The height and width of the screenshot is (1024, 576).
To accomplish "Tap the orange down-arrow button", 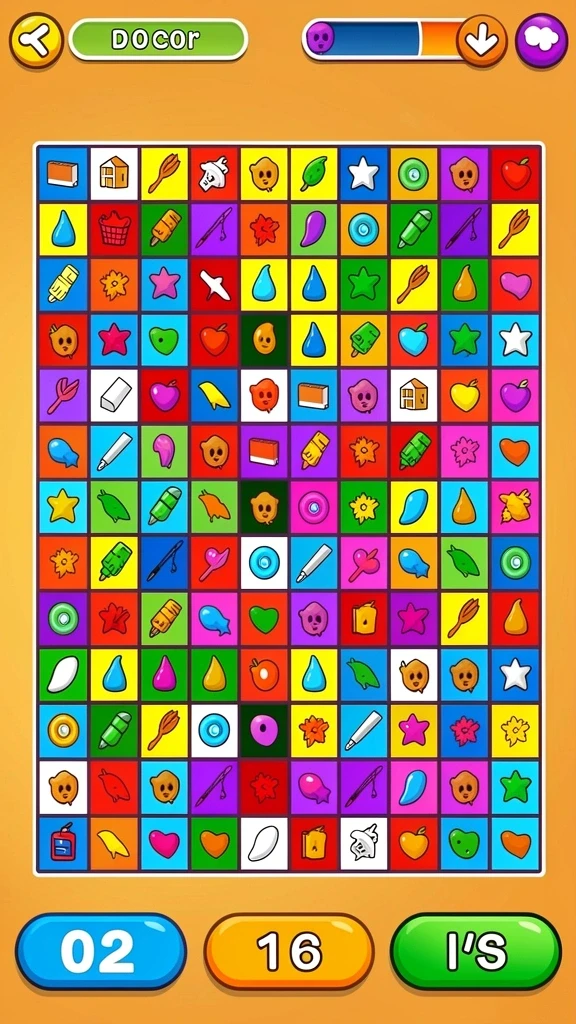I will pyautogui.click(x=481, y=40).
